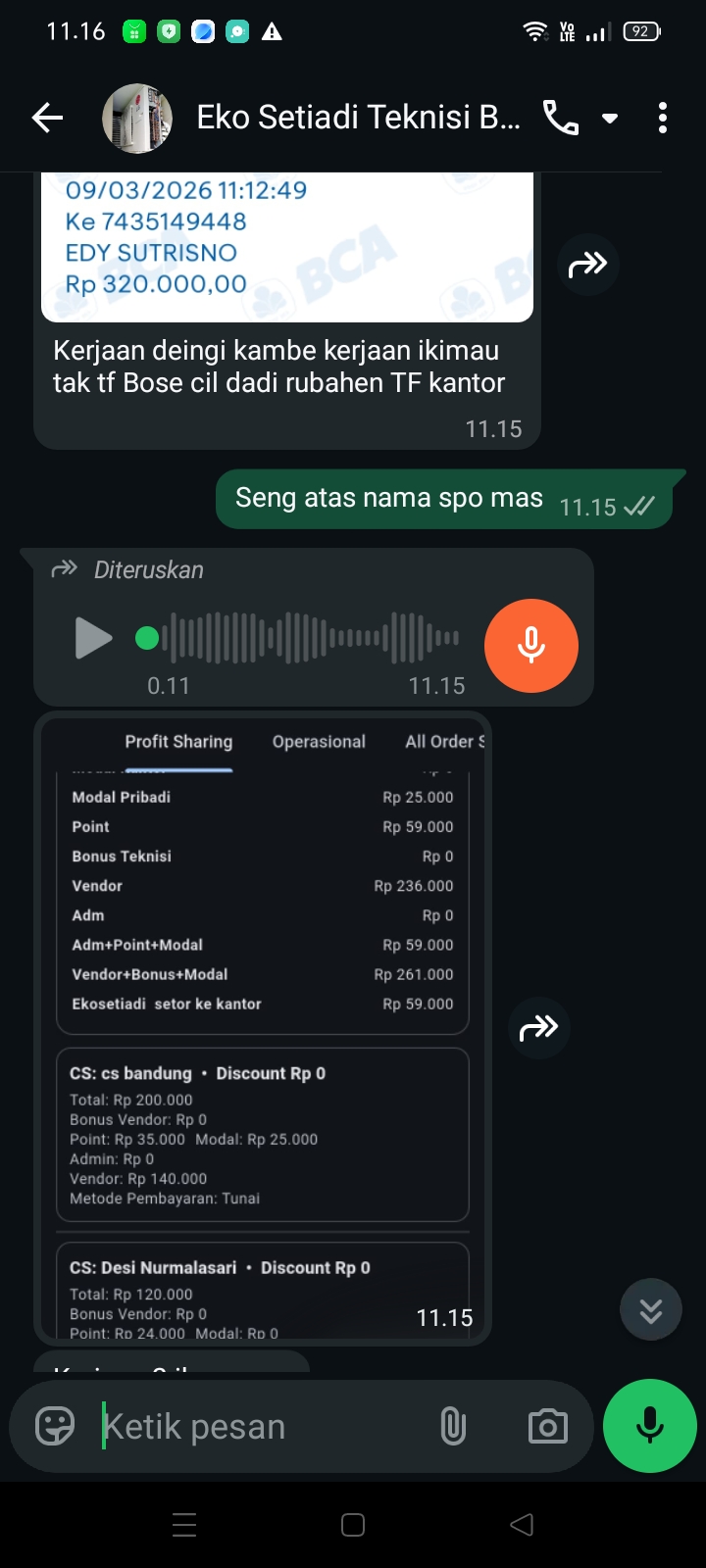Viewport: 706px width, 1568px height.
Task: Tap the system home button
Action: tap(353, 1525)
